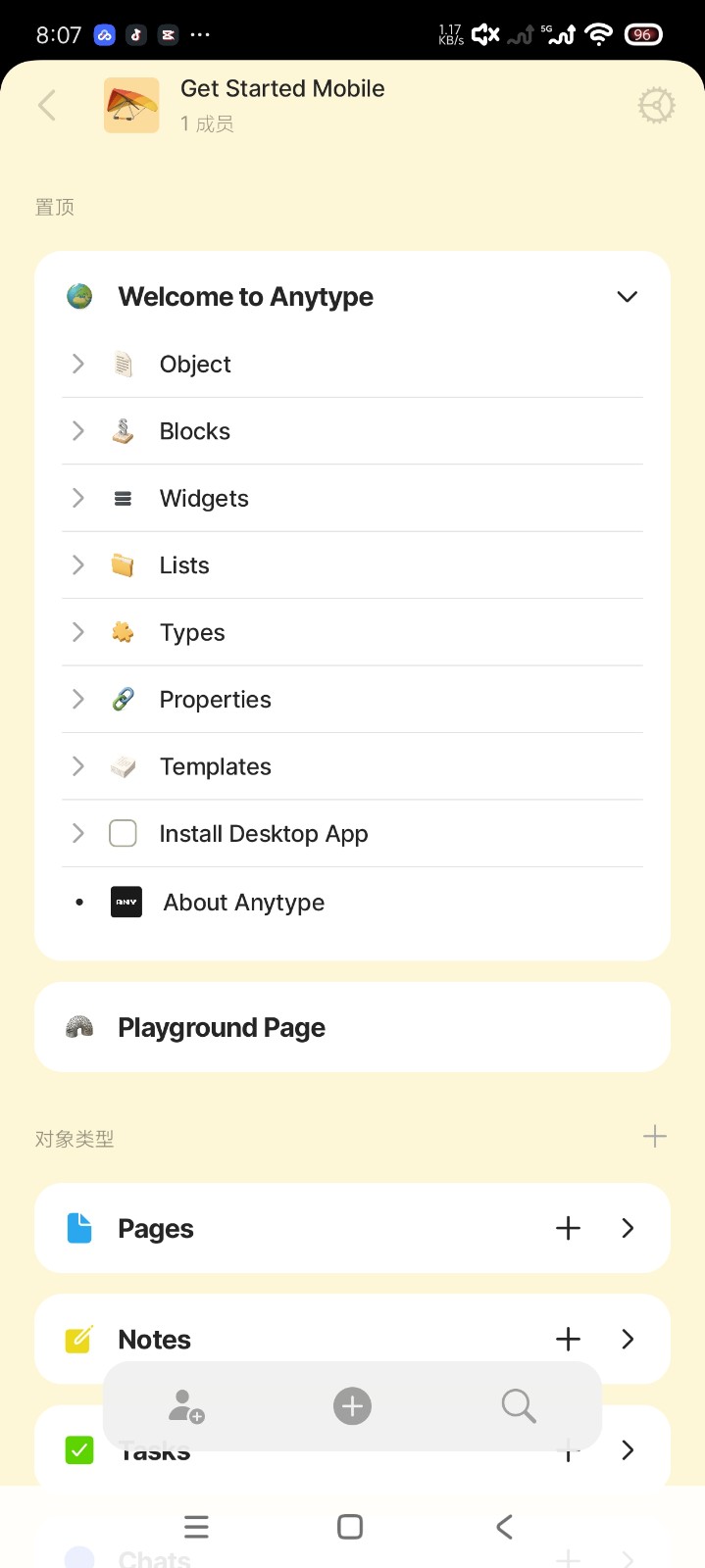Open the Templates page
Viewport: 705px width, 1568px height.
tap(215, 767)
